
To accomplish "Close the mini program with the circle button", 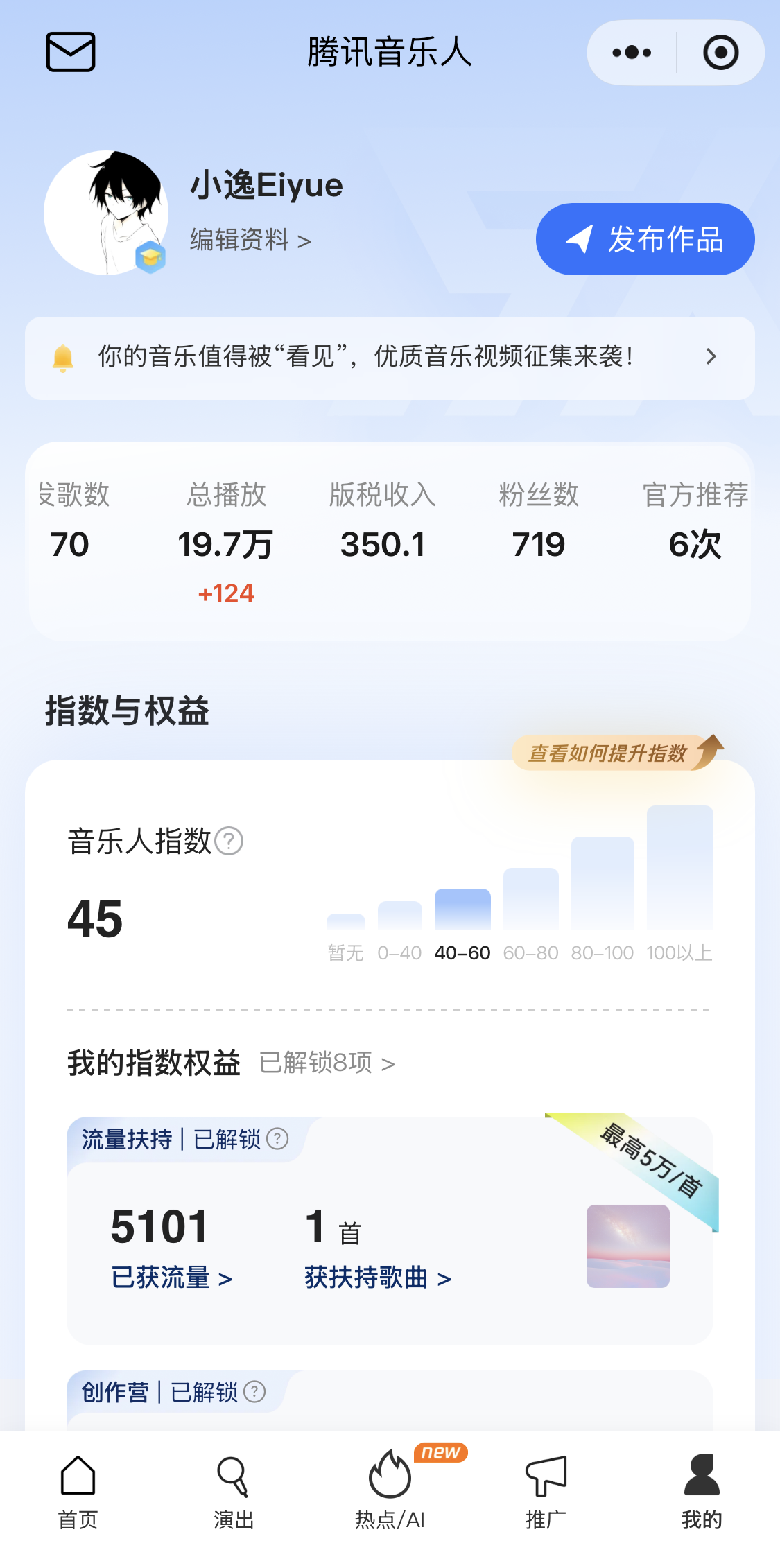I will 720,53.
